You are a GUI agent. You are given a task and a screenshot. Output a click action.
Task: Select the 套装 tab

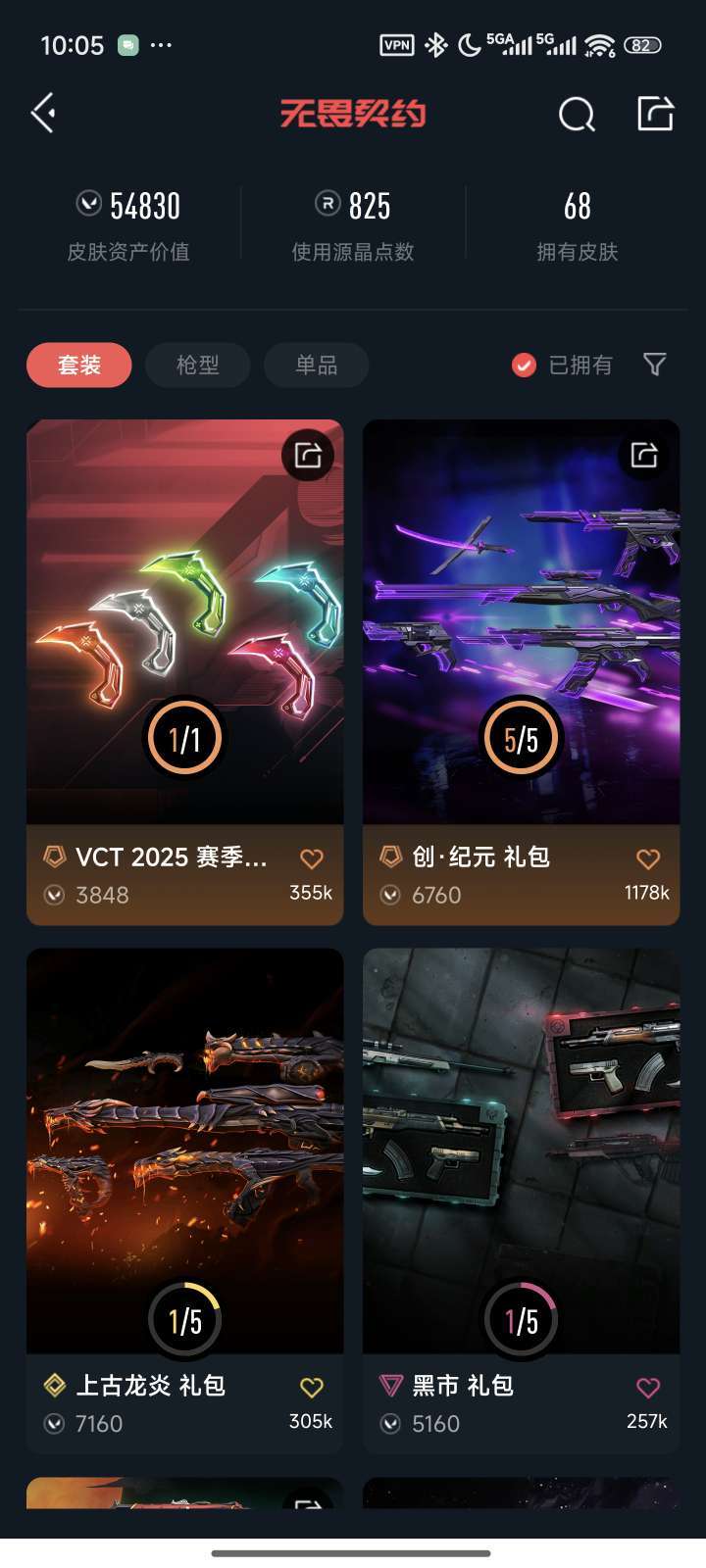79,366
